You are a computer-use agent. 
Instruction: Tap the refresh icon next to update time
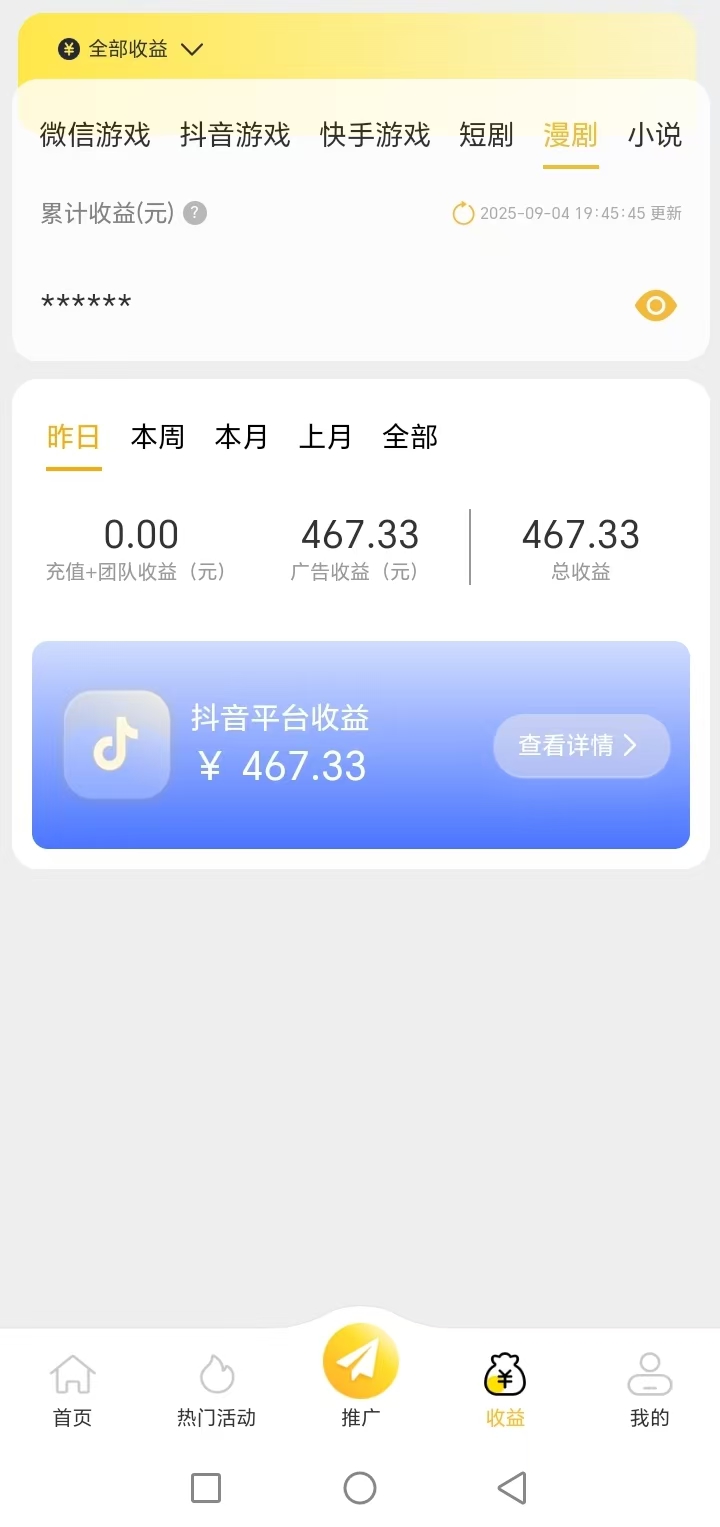462,213
